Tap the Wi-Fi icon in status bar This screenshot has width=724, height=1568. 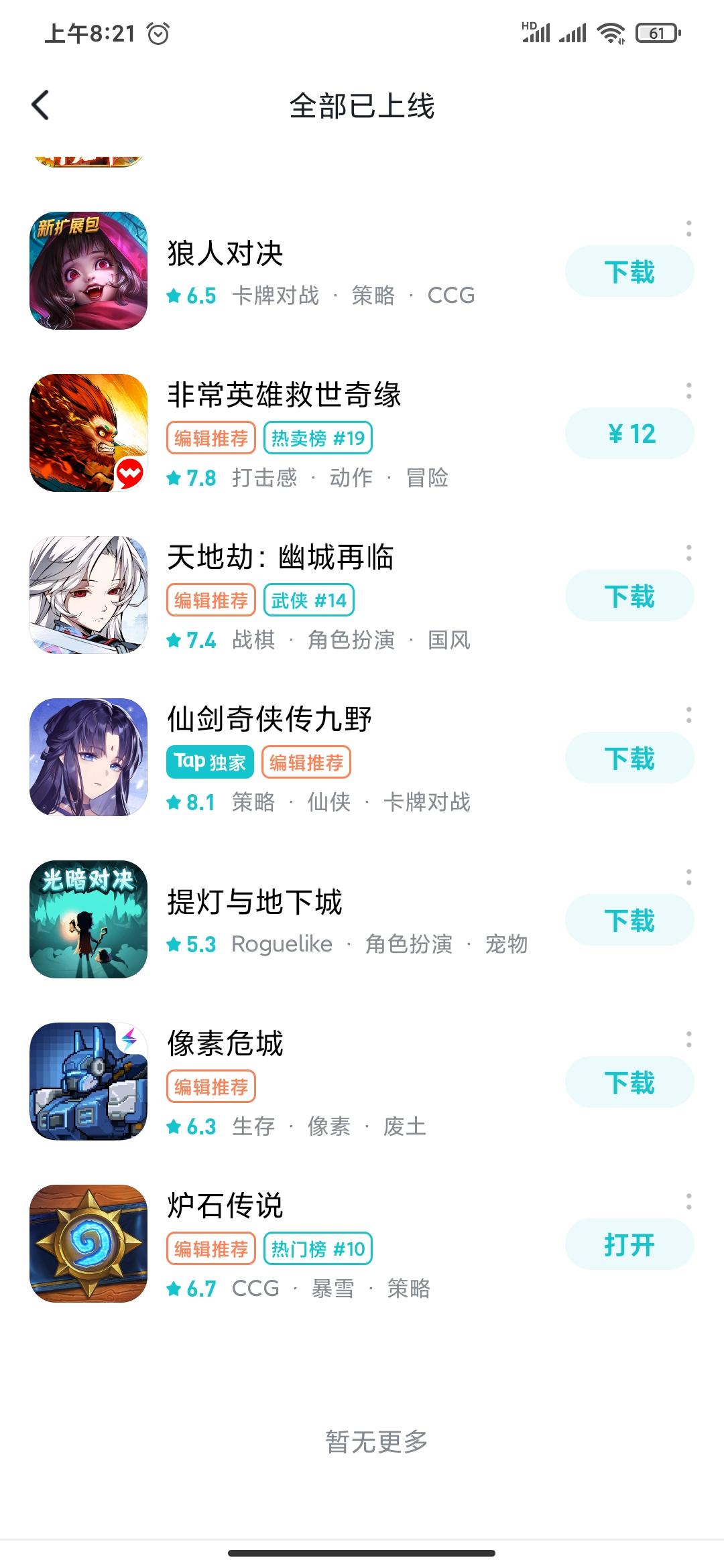[609, 31]
